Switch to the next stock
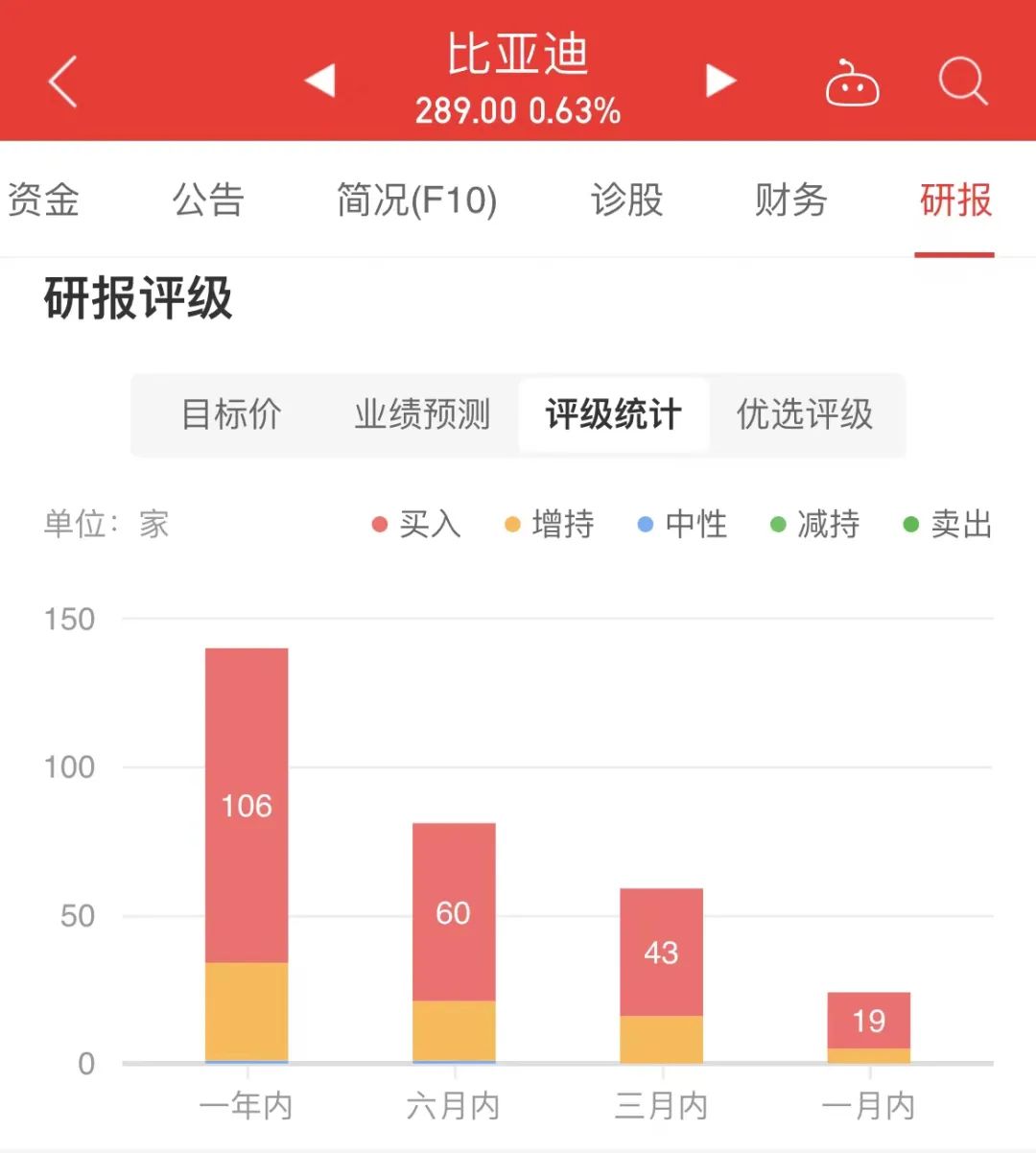Viewport: 1036px width, 1153px height. [719, 81]
